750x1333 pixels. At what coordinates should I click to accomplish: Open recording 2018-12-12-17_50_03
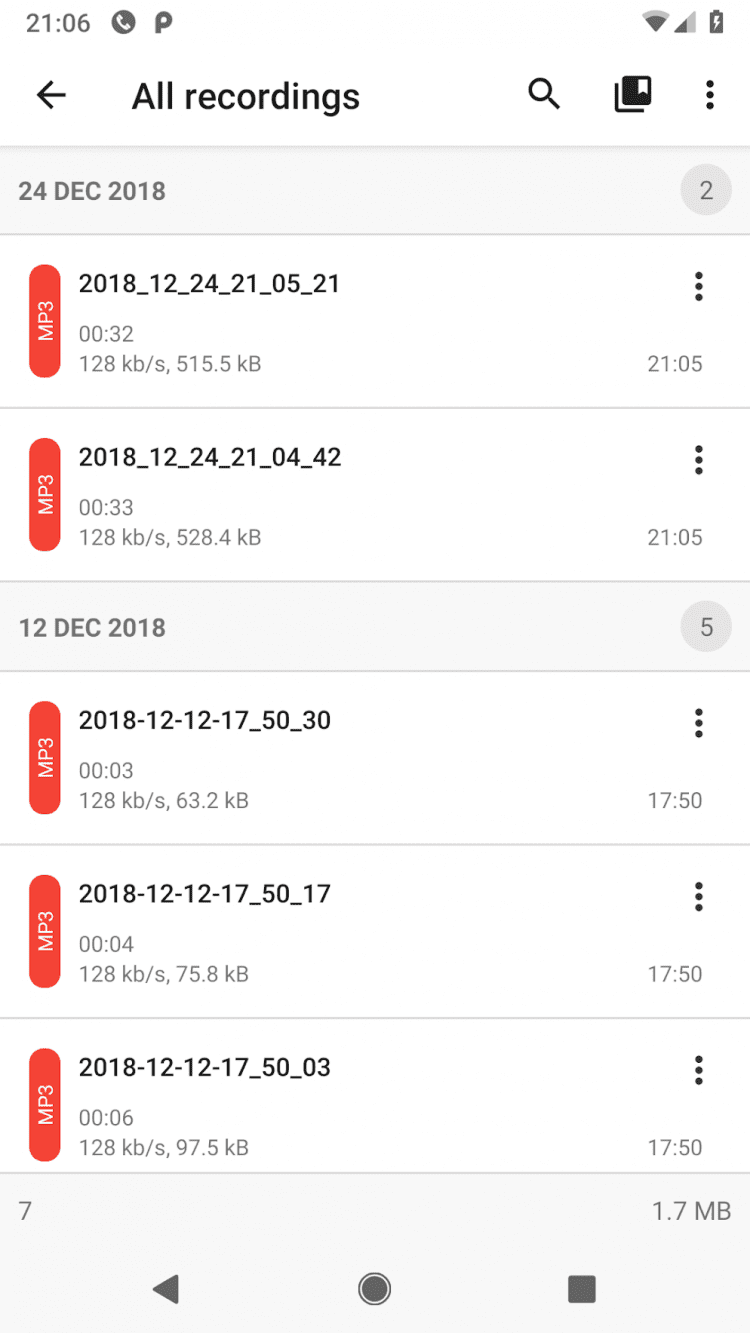[300, 1105]
